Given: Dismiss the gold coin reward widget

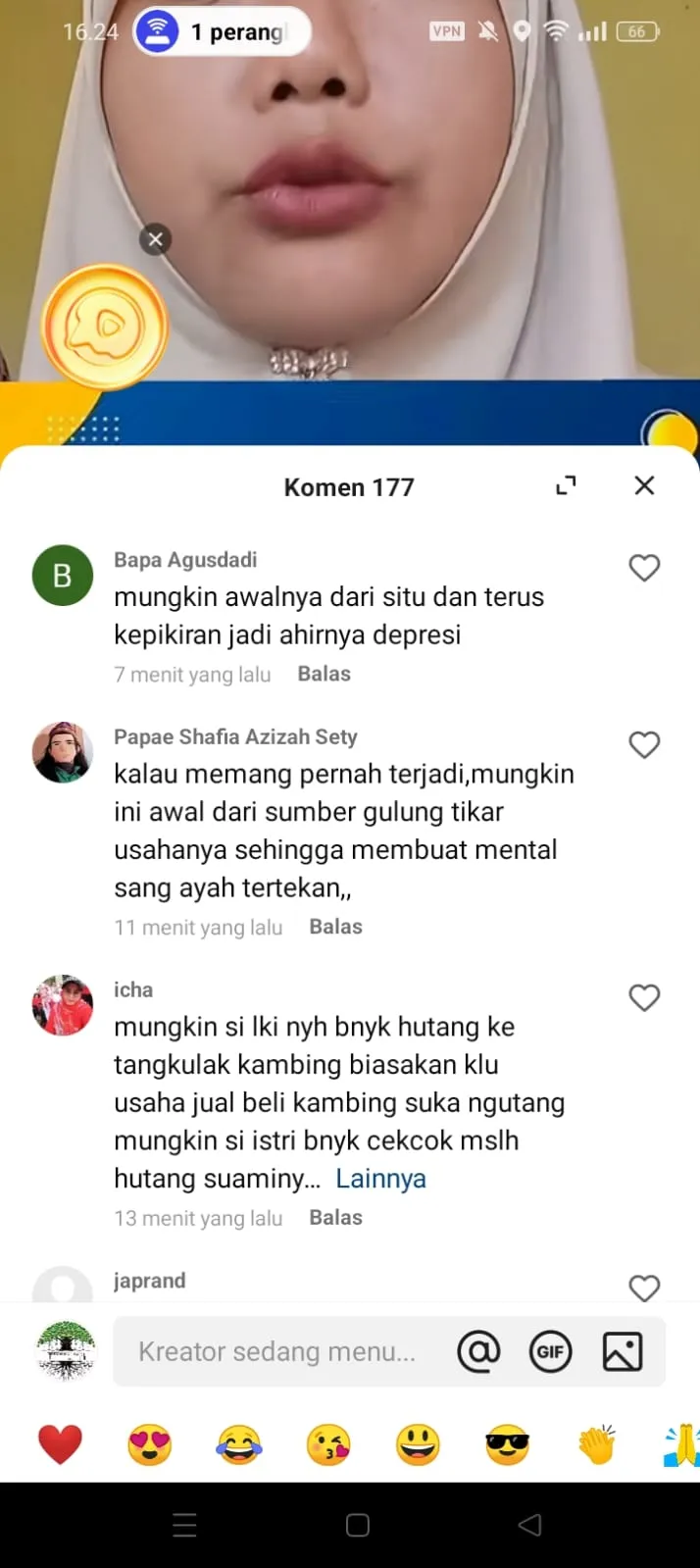Looking at the screenshot, I should point(155,239).
